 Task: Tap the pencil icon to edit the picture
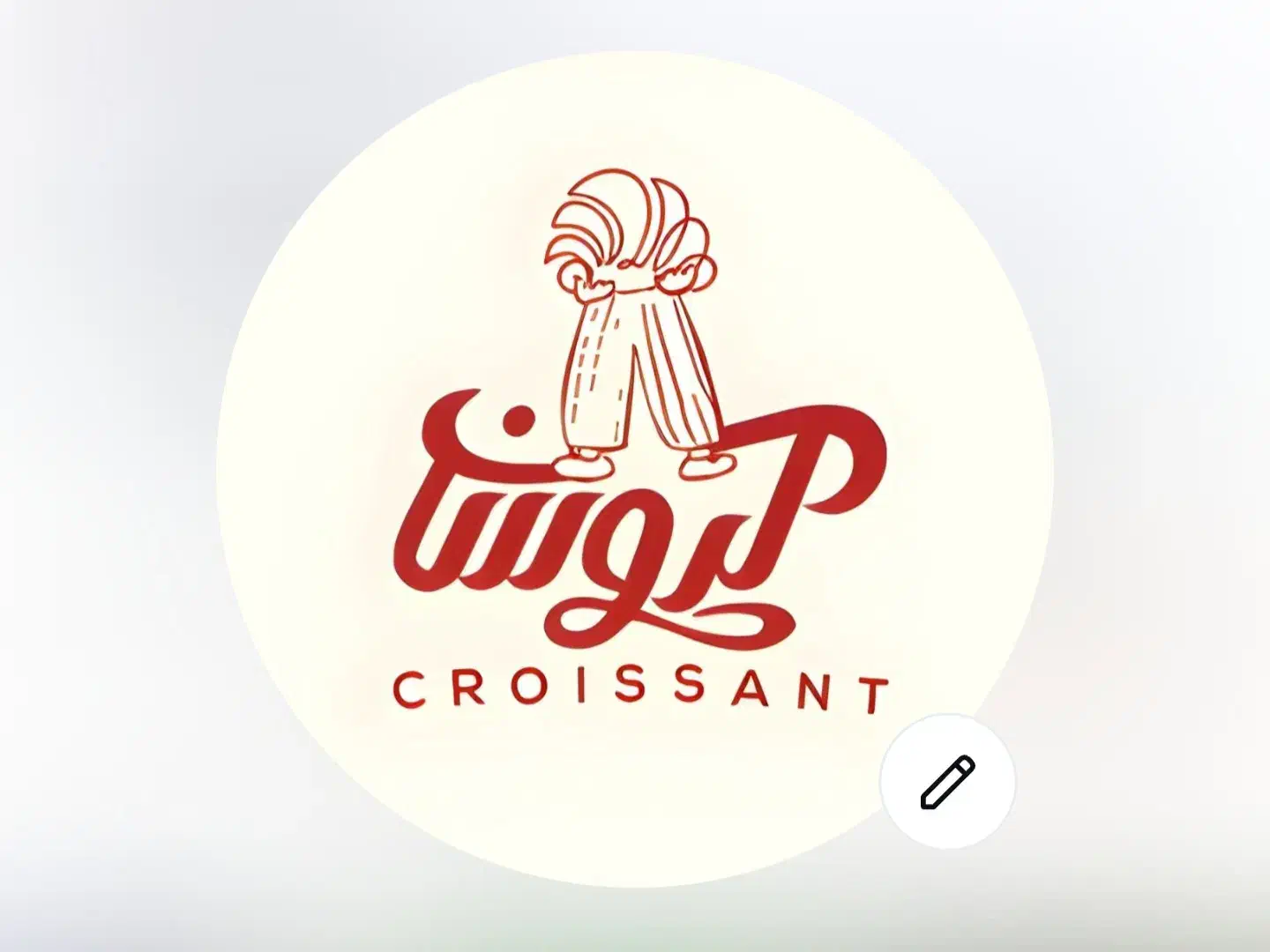(948, 782)
